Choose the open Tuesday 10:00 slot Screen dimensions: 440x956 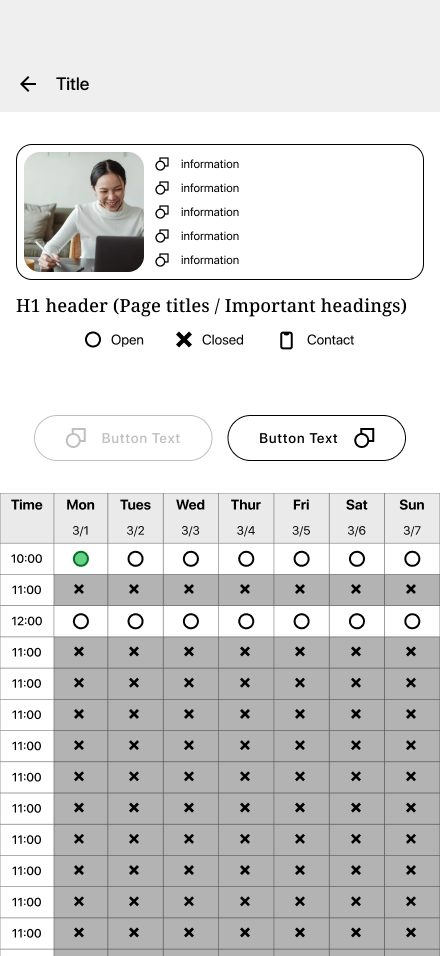(x=135, y=558)
